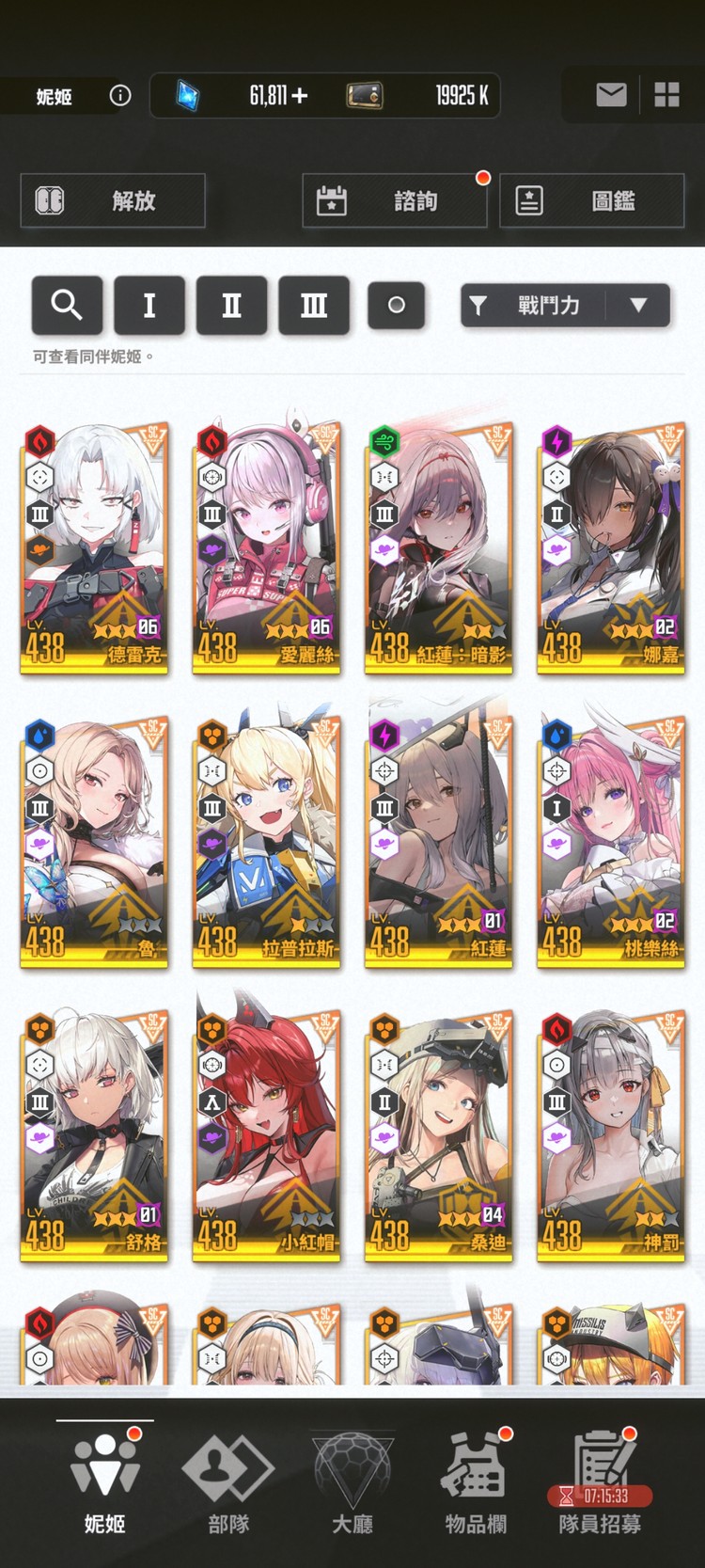Open the 隊員招募 tab
Image resolution: width=705 pixels, height=1568 pixels.
pyautogui.click(x=600, y=1483)
